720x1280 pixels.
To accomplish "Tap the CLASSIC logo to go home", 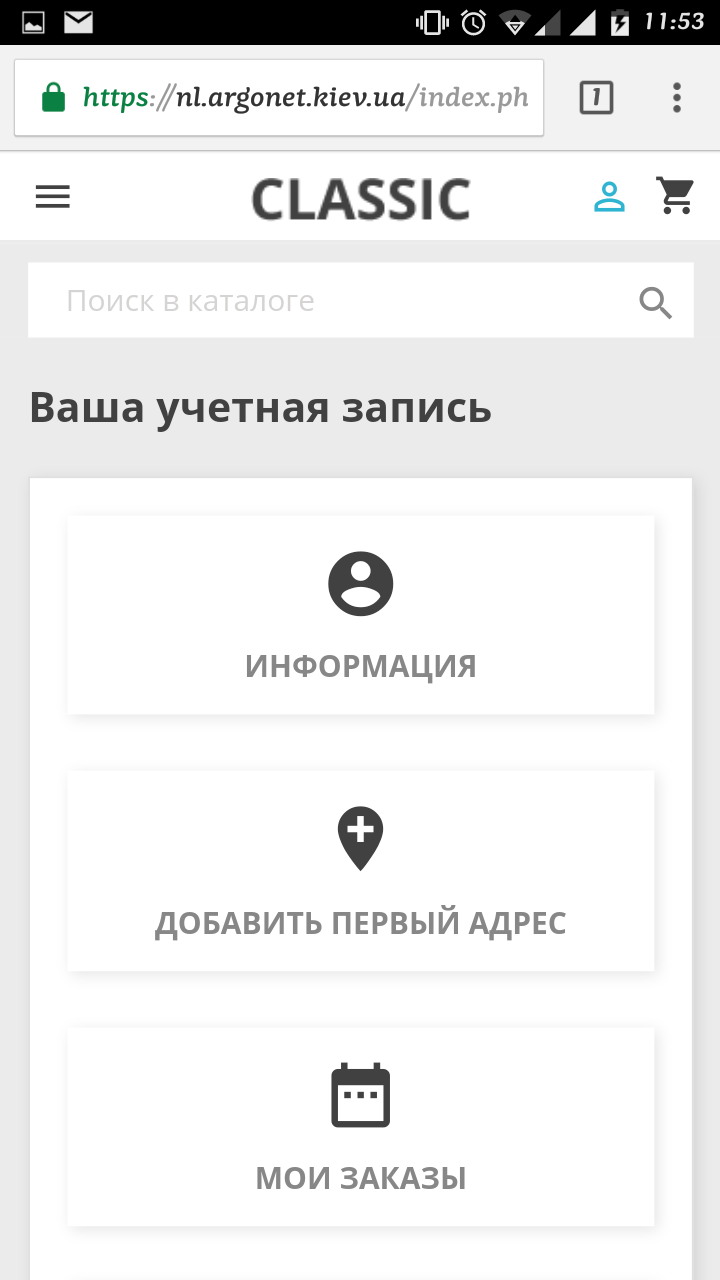I will pos(360,198).
